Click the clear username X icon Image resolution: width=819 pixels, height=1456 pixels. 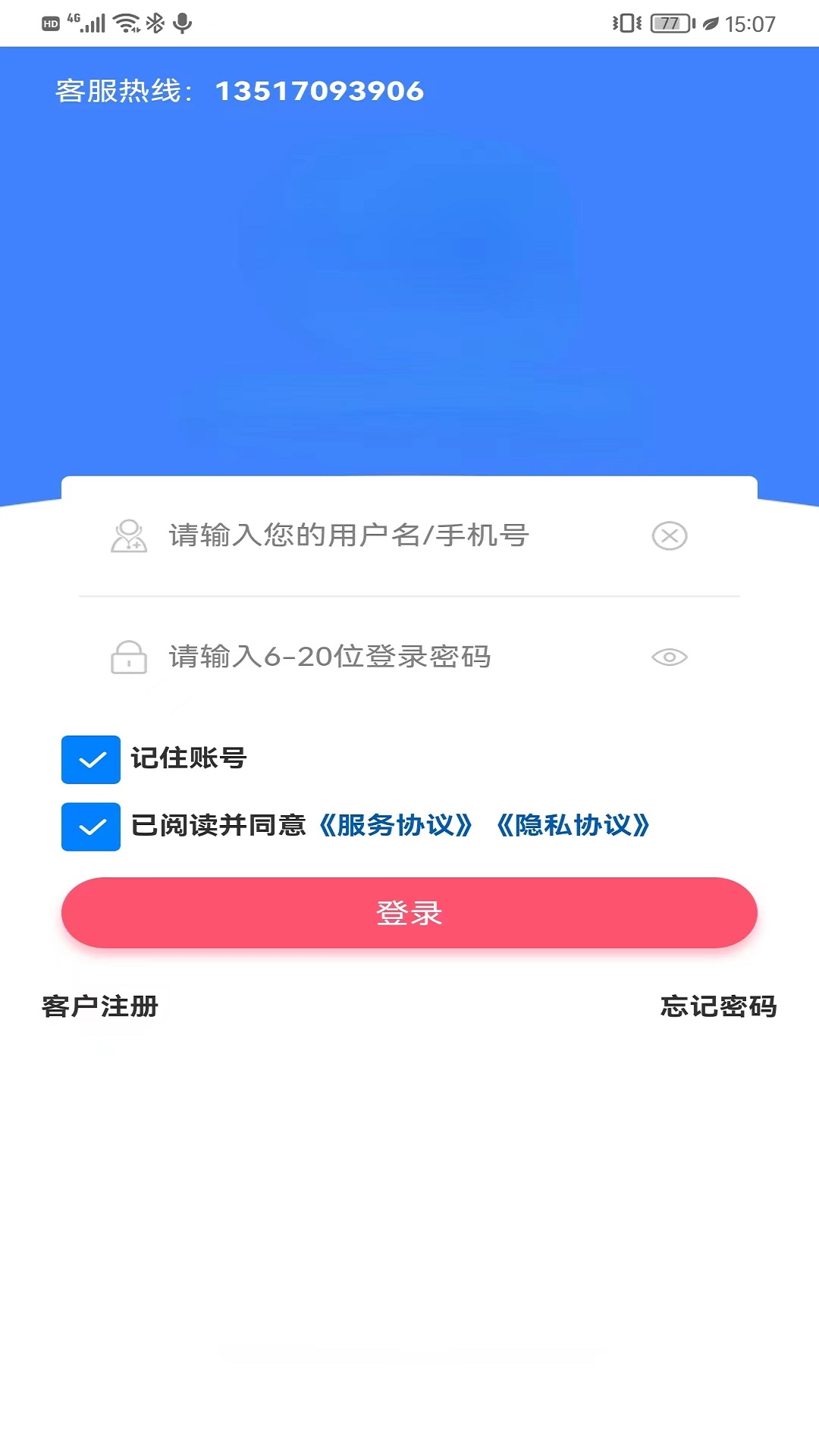(668, 535)
